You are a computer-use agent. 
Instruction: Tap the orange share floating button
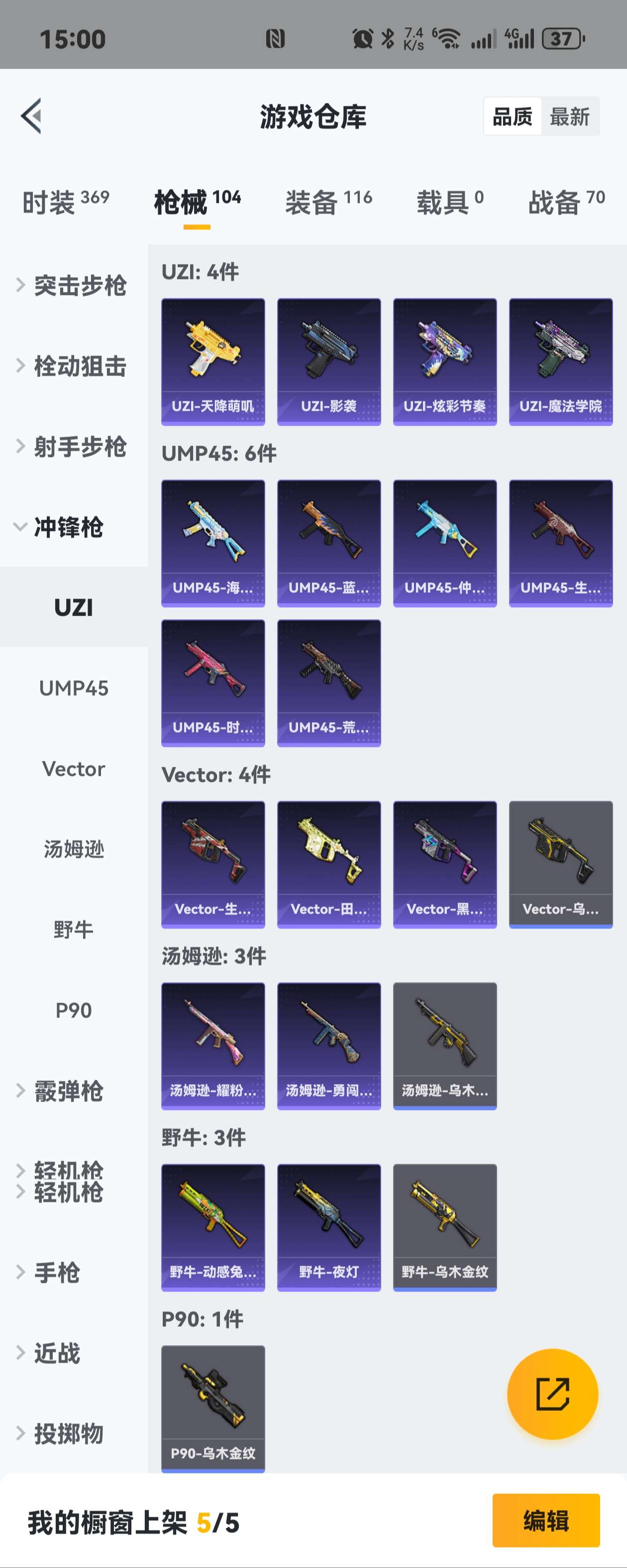552,1393
